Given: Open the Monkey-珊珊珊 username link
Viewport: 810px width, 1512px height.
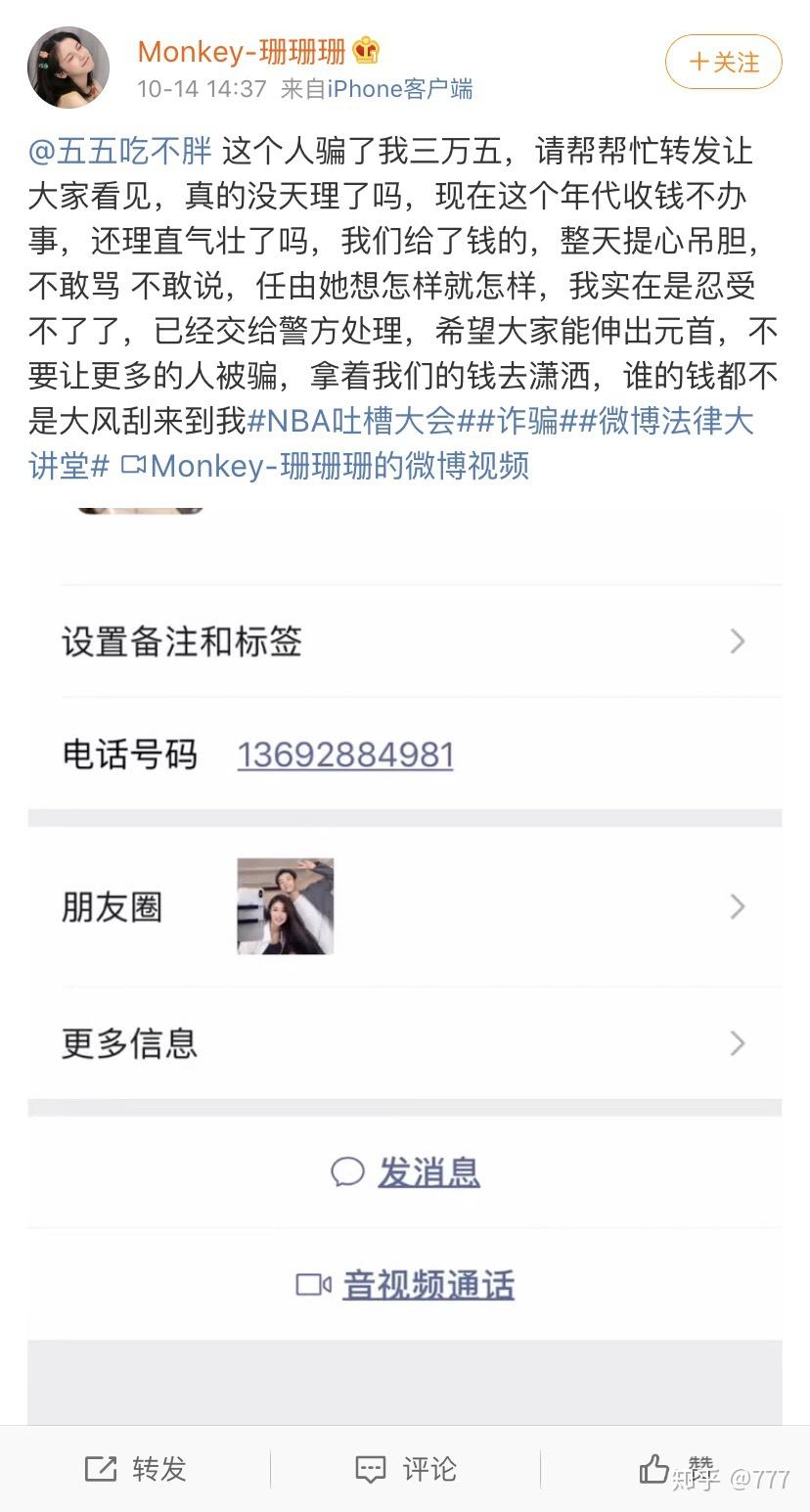Looking at the screenshot, I should [x=242, y=51].
